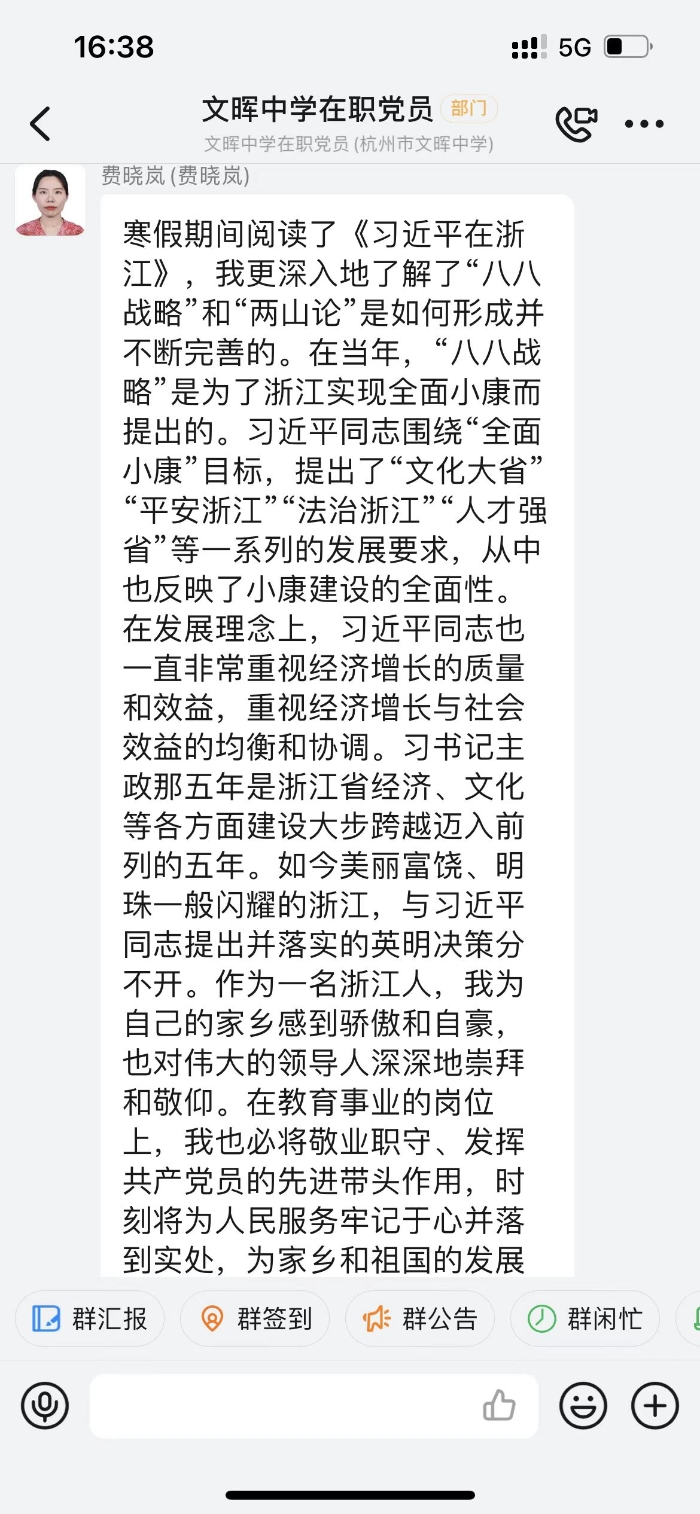700x1514 pixels.
Task: Start a voice or video call
Action: tap(576, 124)
